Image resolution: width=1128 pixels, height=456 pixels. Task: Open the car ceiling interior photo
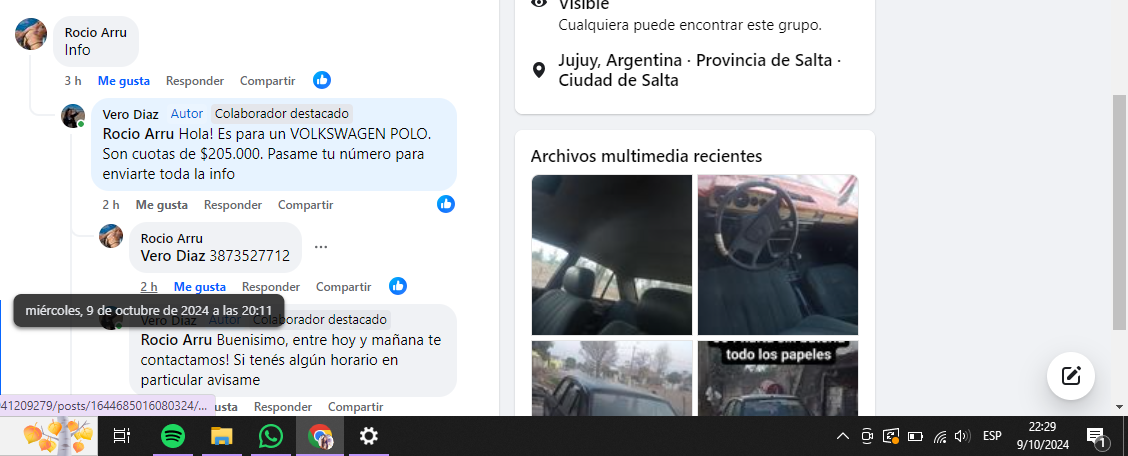coord(611,254)
